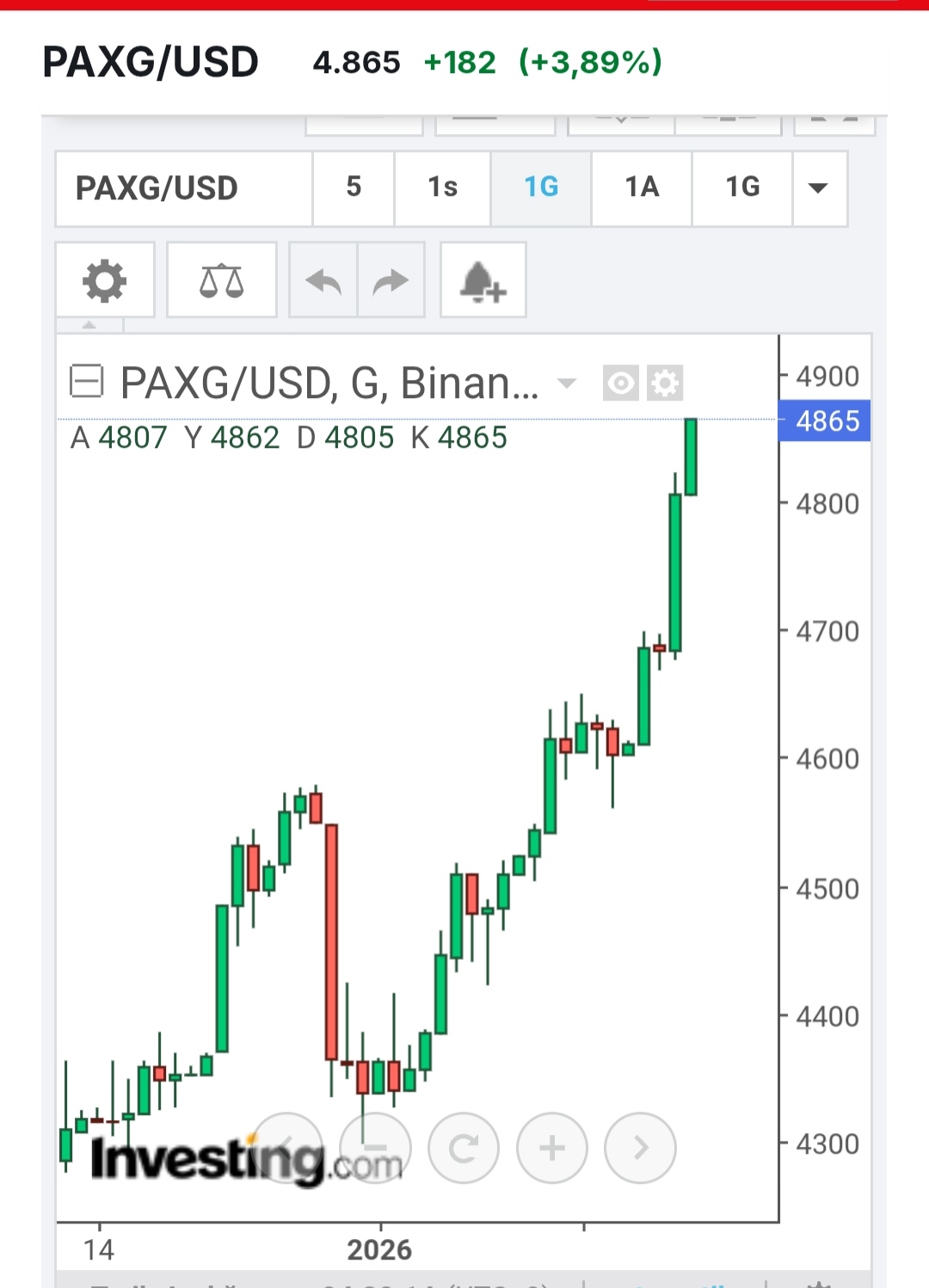This screenshot has height=1288, width=929.
Task: Move the chart right with the arrow
Action: [x=641, y=1148]
